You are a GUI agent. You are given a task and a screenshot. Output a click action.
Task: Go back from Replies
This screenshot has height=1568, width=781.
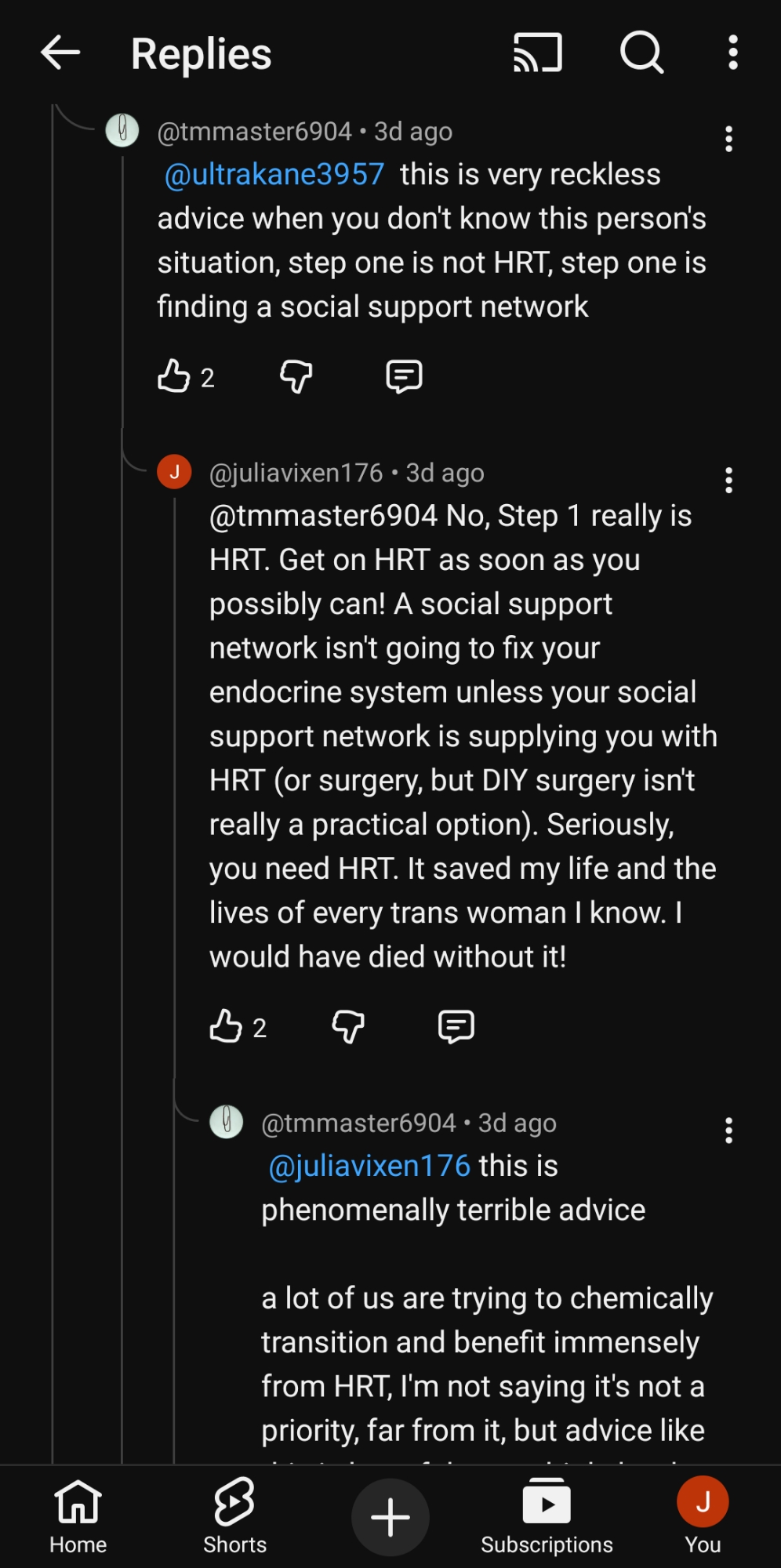60,53
